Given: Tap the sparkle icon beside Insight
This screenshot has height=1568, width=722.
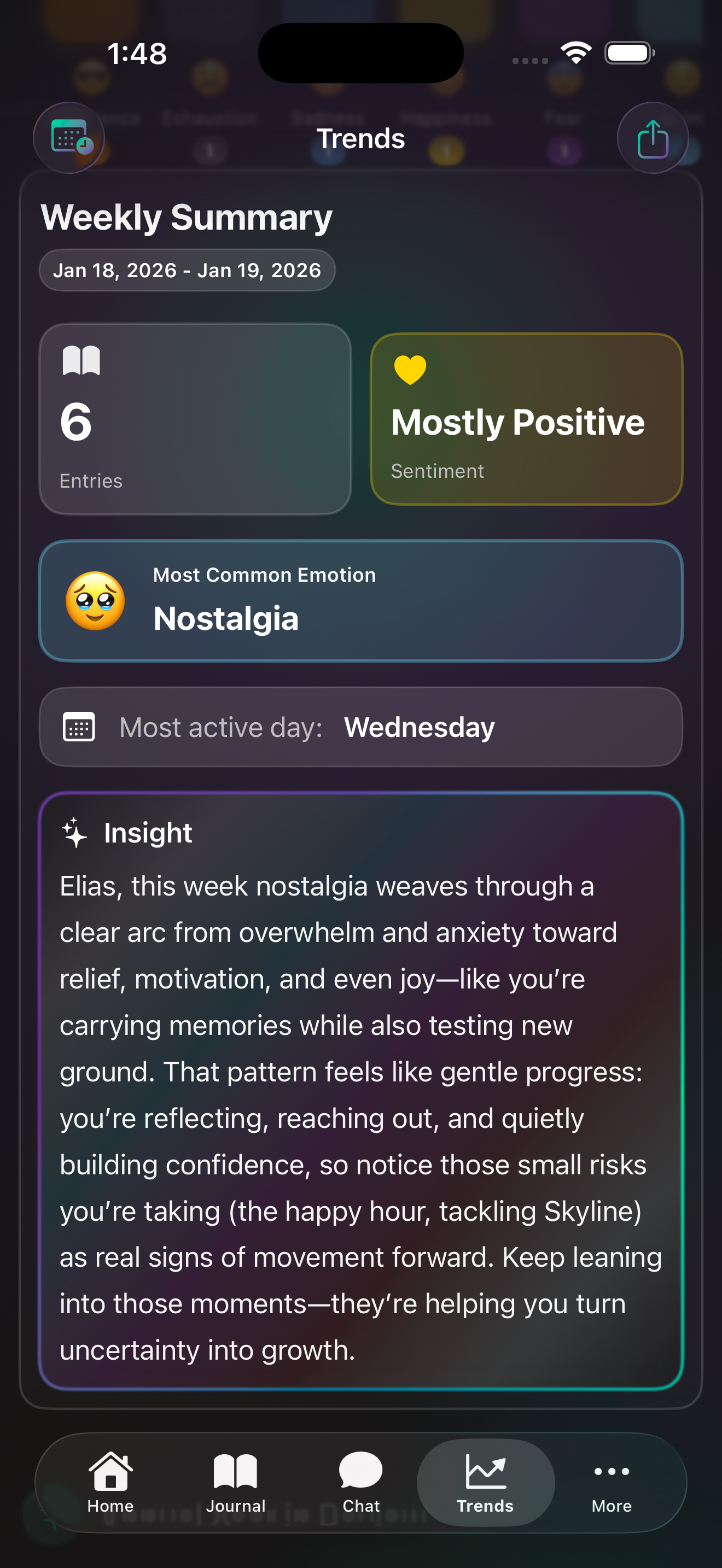Looking at the screenshot, I should coord(75,832).
